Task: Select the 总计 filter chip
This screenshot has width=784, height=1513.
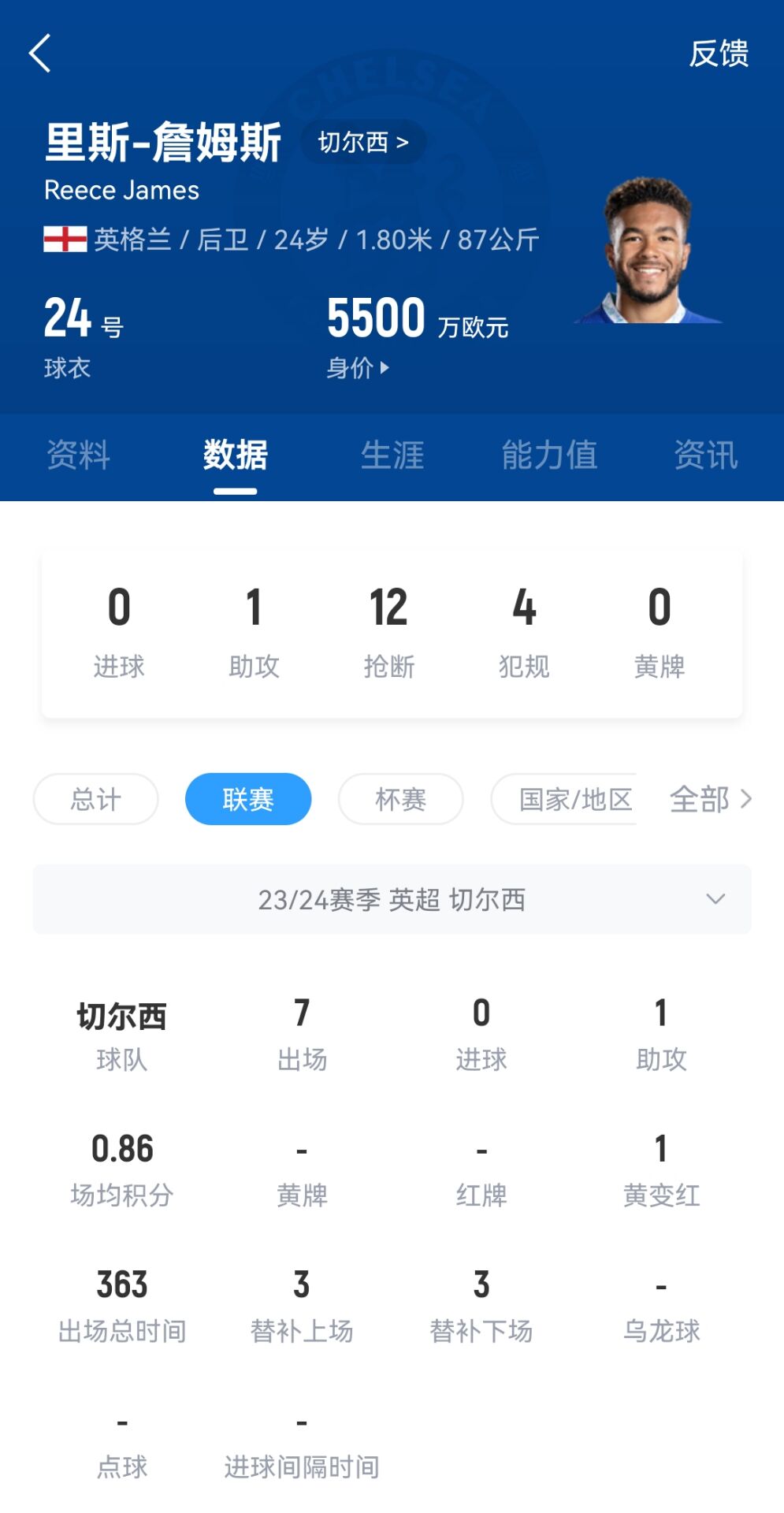Action: 95,799
